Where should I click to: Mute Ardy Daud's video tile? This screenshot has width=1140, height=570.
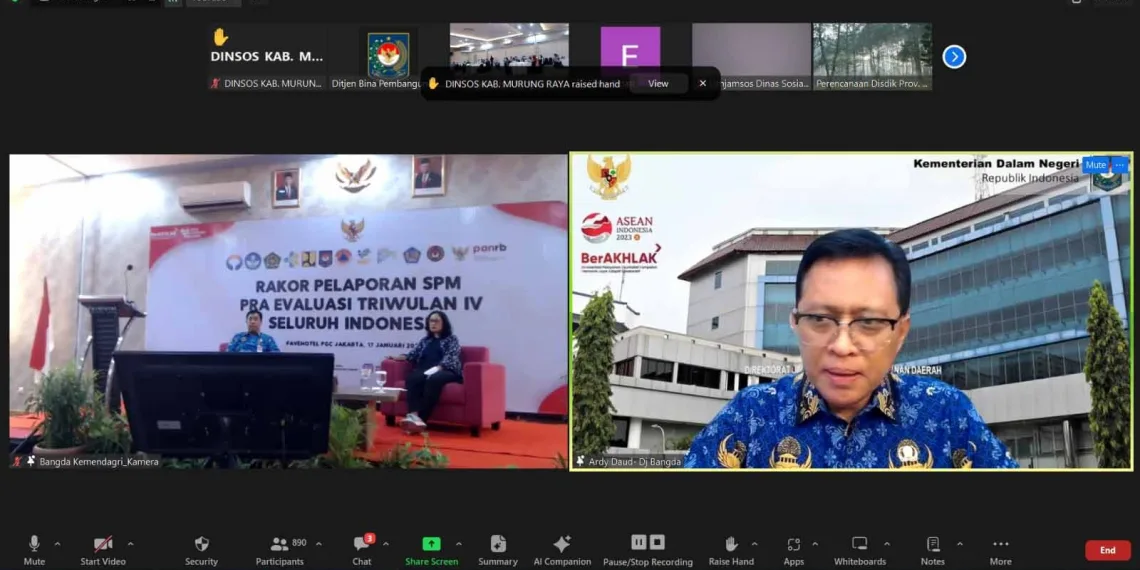click(1095, 165)
